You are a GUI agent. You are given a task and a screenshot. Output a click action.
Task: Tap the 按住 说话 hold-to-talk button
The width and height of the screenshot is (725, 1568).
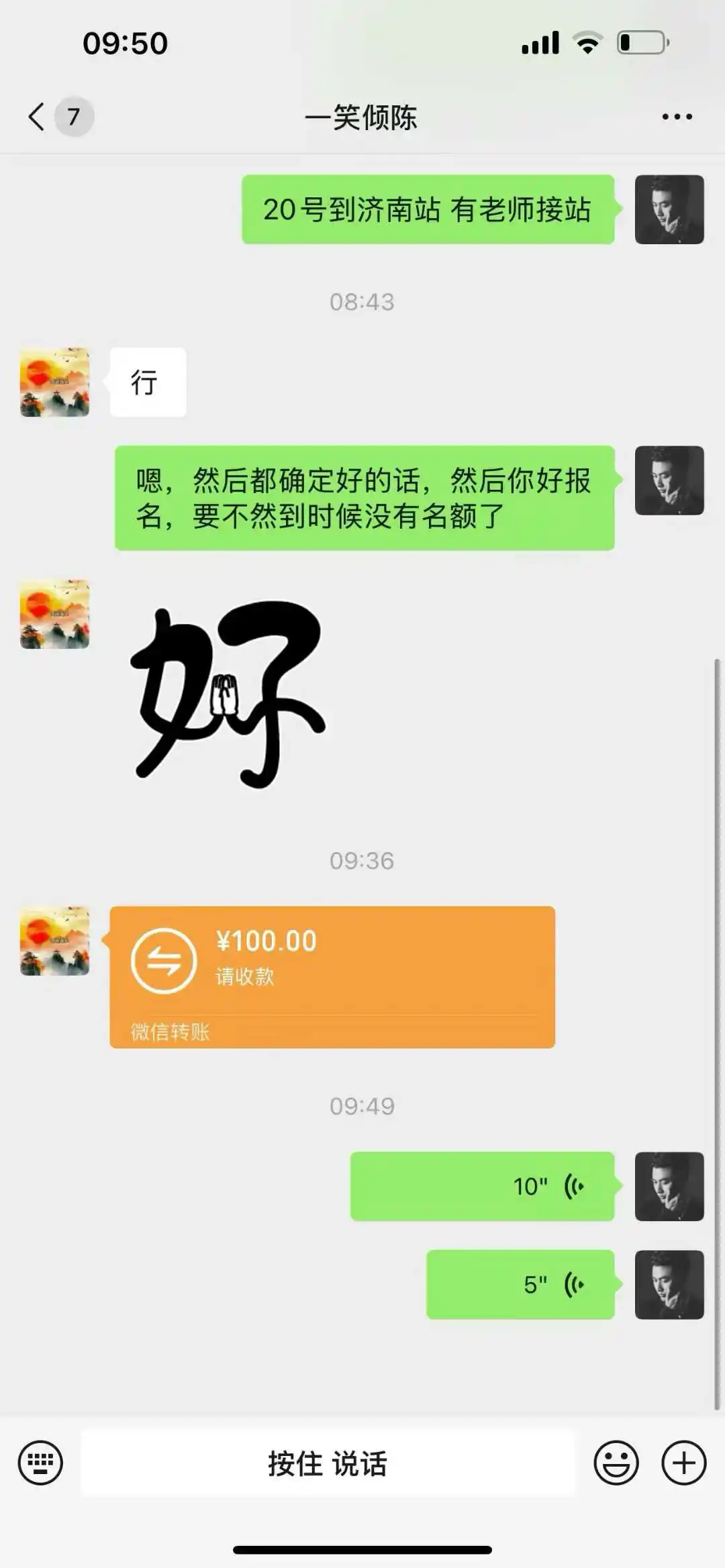(328, 1463)
